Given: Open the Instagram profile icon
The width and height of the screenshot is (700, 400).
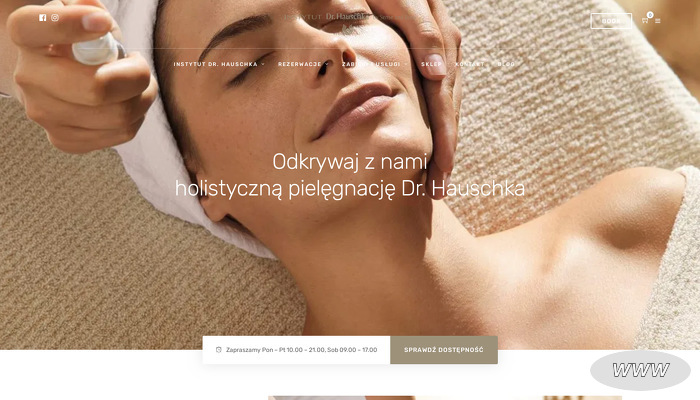Looking at the screenshot, I should click(55, 18).
